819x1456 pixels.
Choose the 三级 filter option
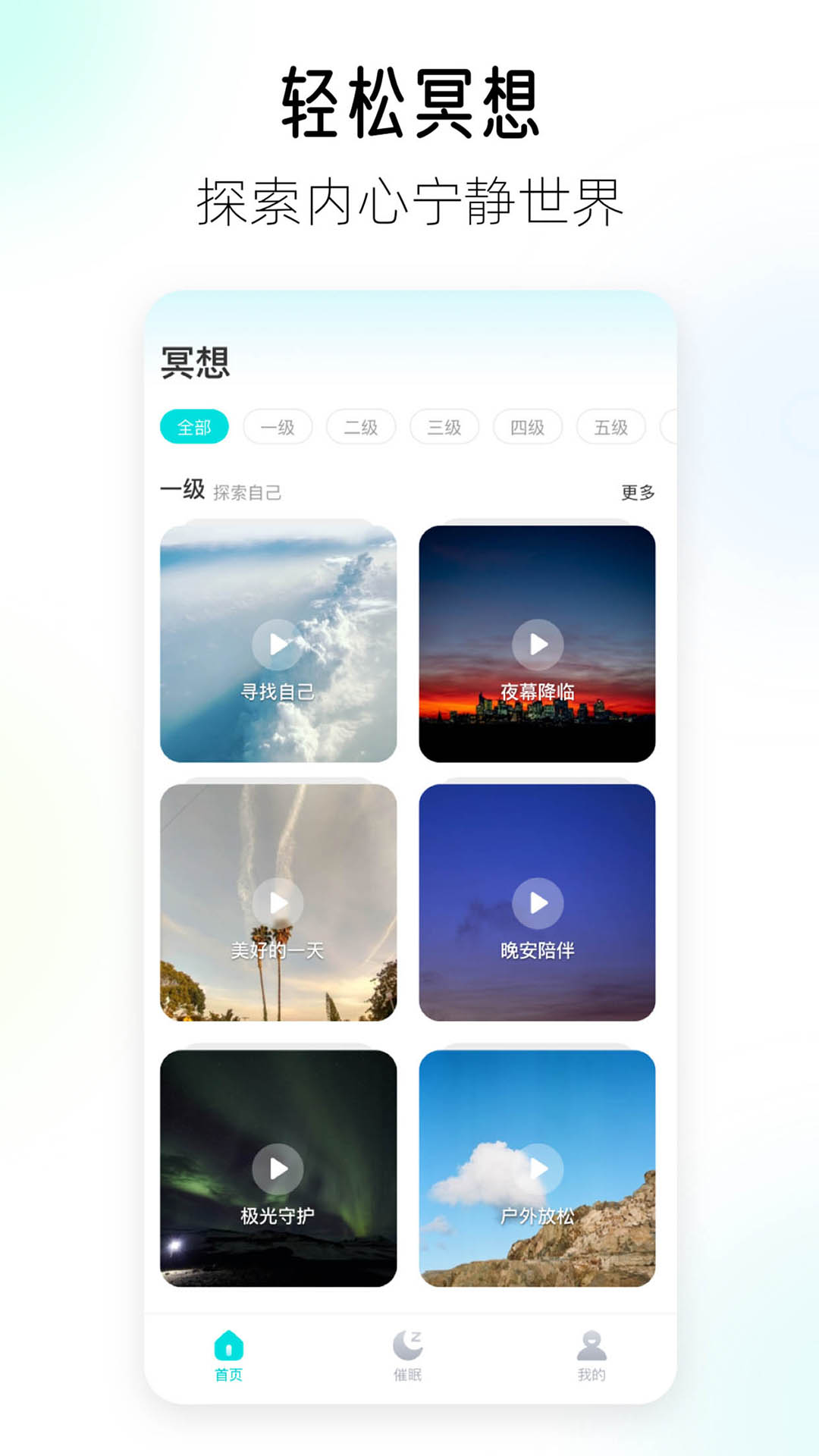point(444,427)
